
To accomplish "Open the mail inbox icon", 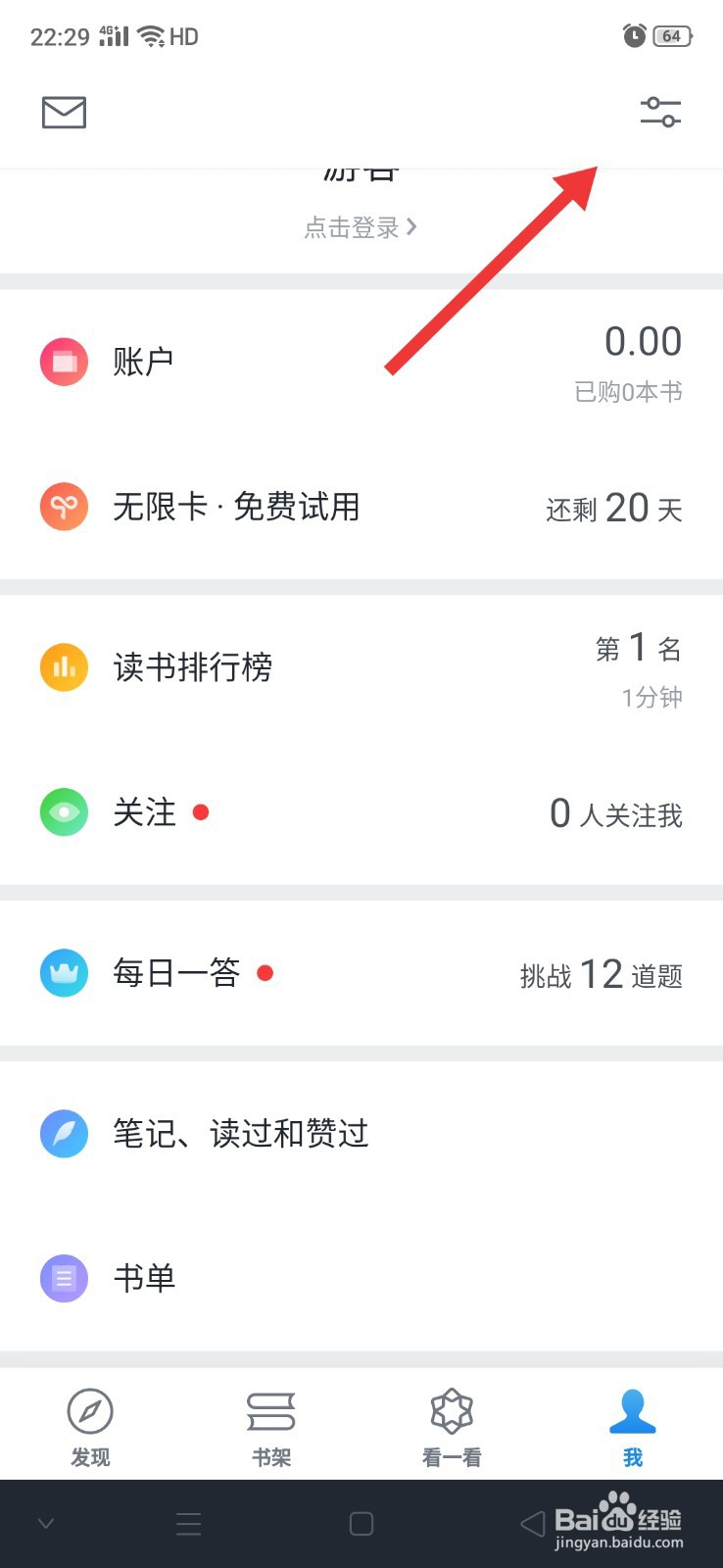I will pyautogui.click(x=64, y=113).
